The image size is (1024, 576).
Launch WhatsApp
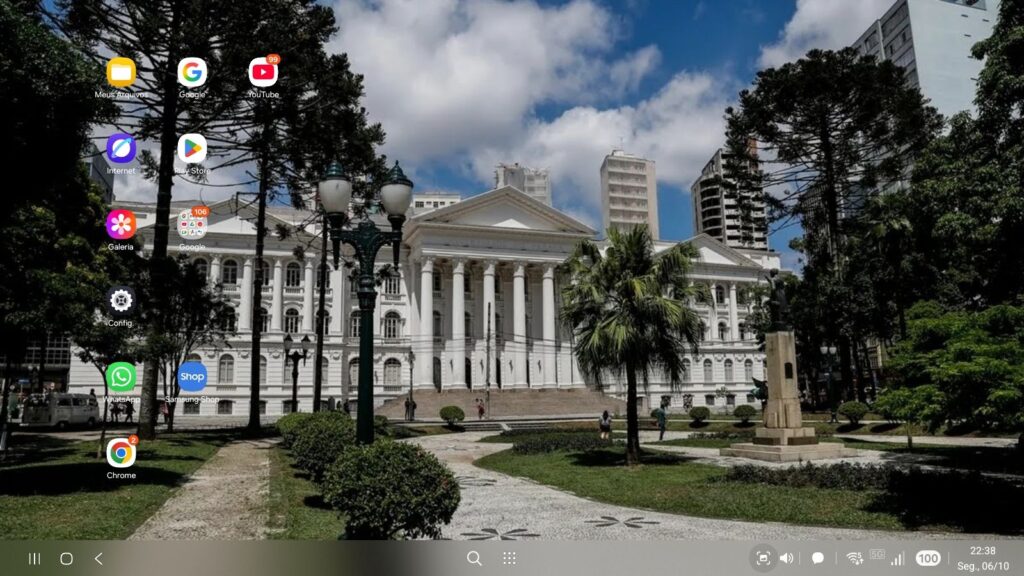[121, 377]
